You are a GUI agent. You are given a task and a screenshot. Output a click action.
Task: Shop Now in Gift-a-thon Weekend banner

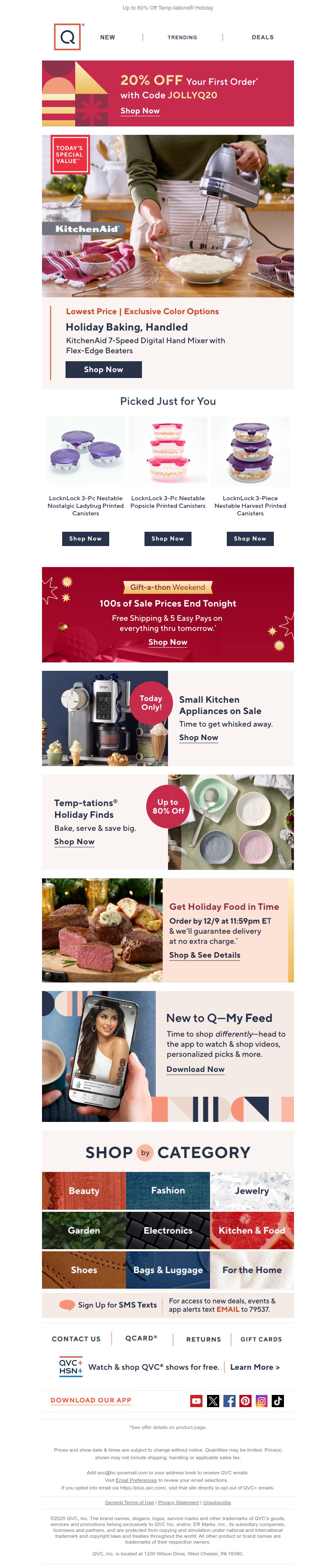coord(168,642)
